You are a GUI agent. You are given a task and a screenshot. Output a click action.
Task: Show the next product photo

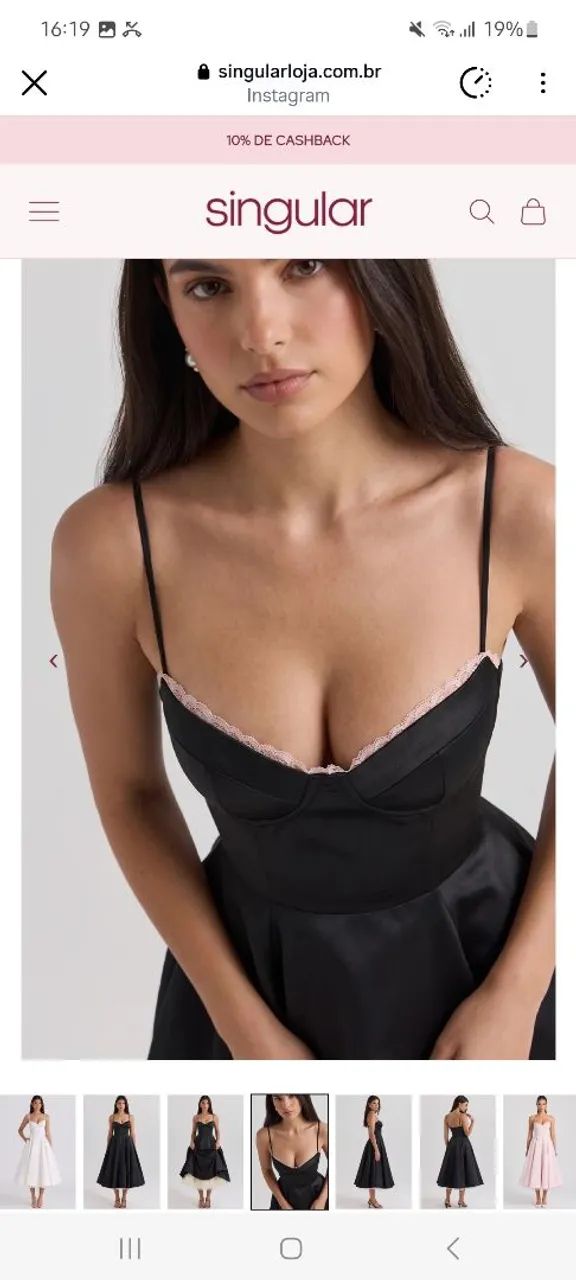click(x=523, y=661)
